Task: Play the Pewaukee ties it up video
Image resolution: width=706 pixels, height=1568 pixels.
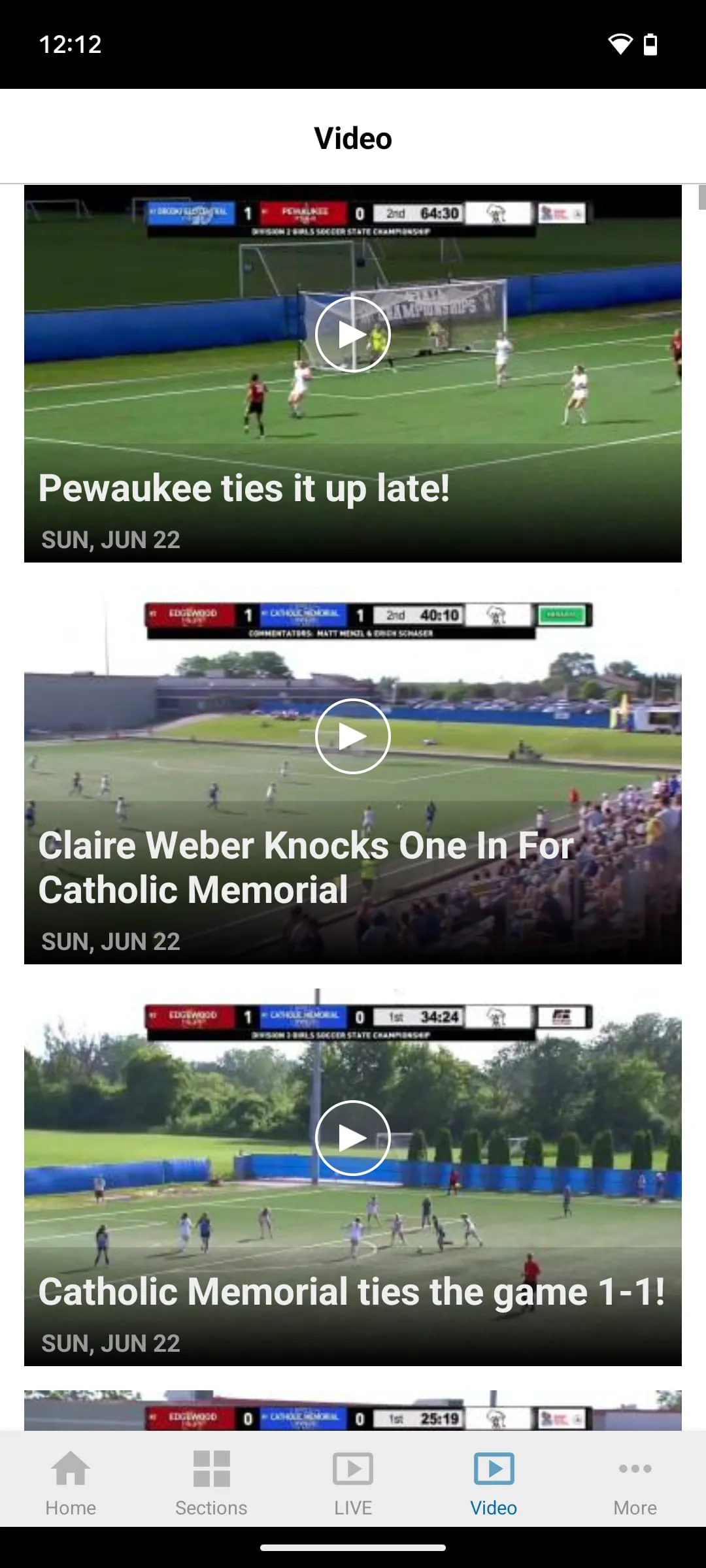Action: [352, 334]
